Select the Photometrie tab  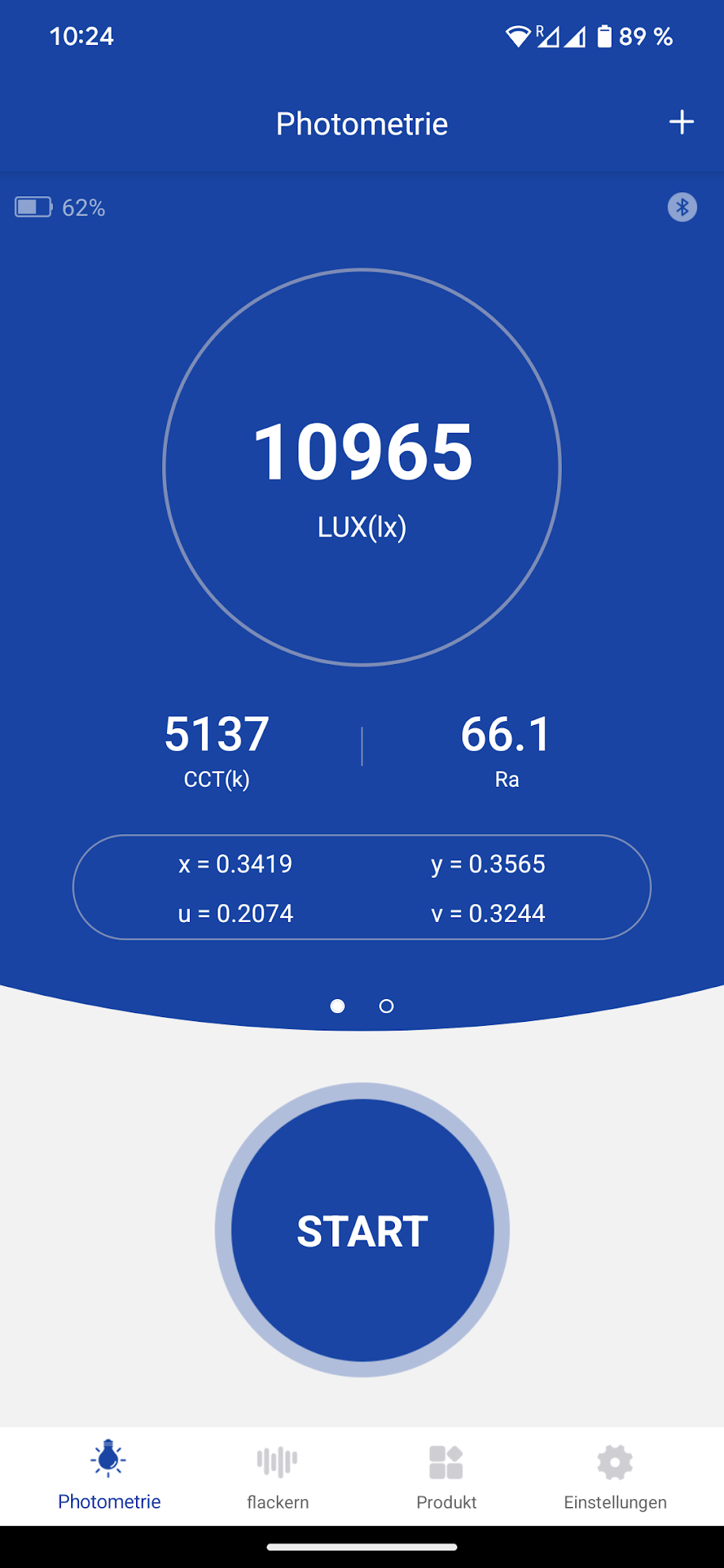click(x=109, y=1477)
